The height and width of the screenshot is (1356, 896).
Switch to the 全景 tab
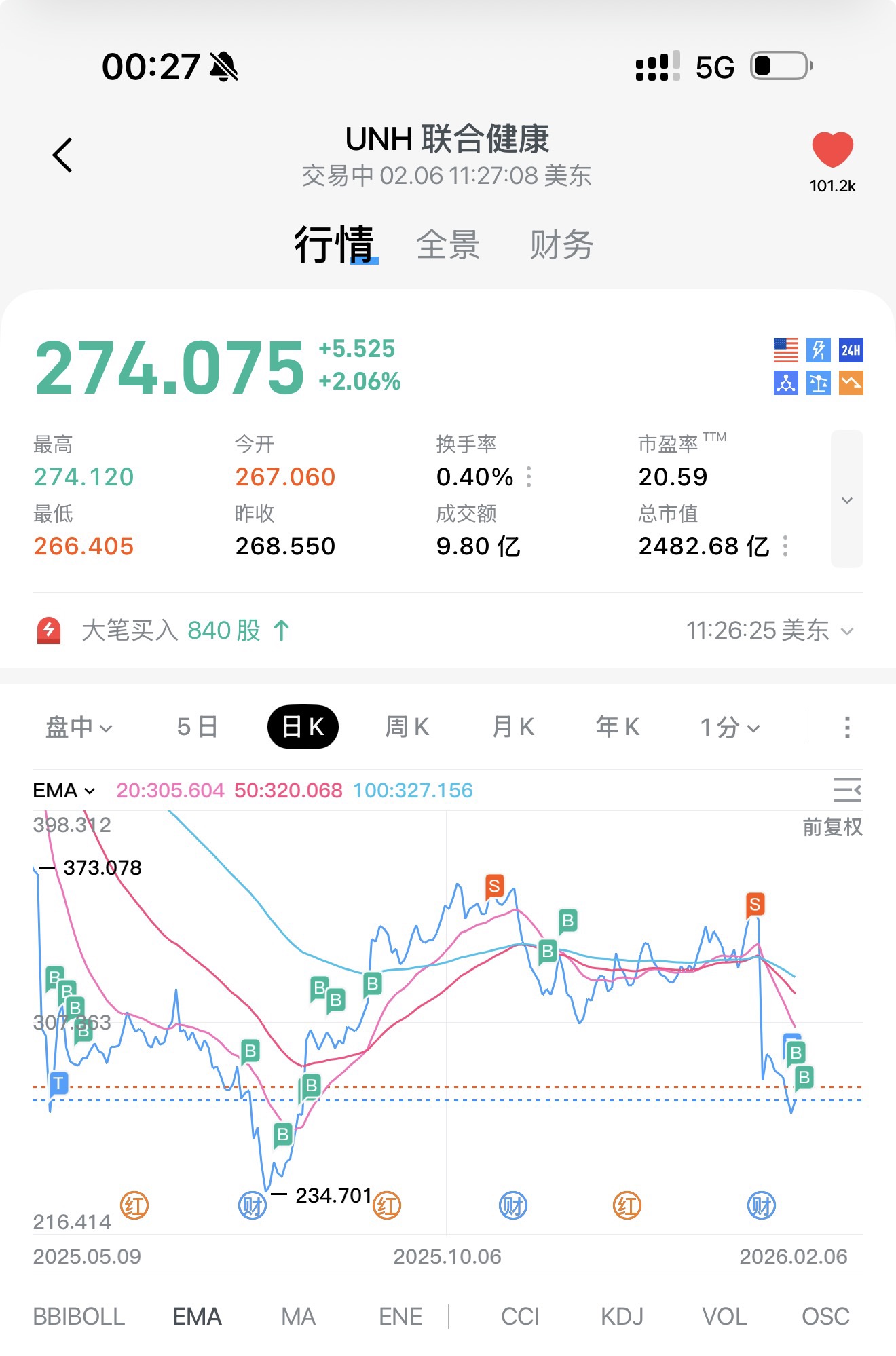click(x=447, y=245)
